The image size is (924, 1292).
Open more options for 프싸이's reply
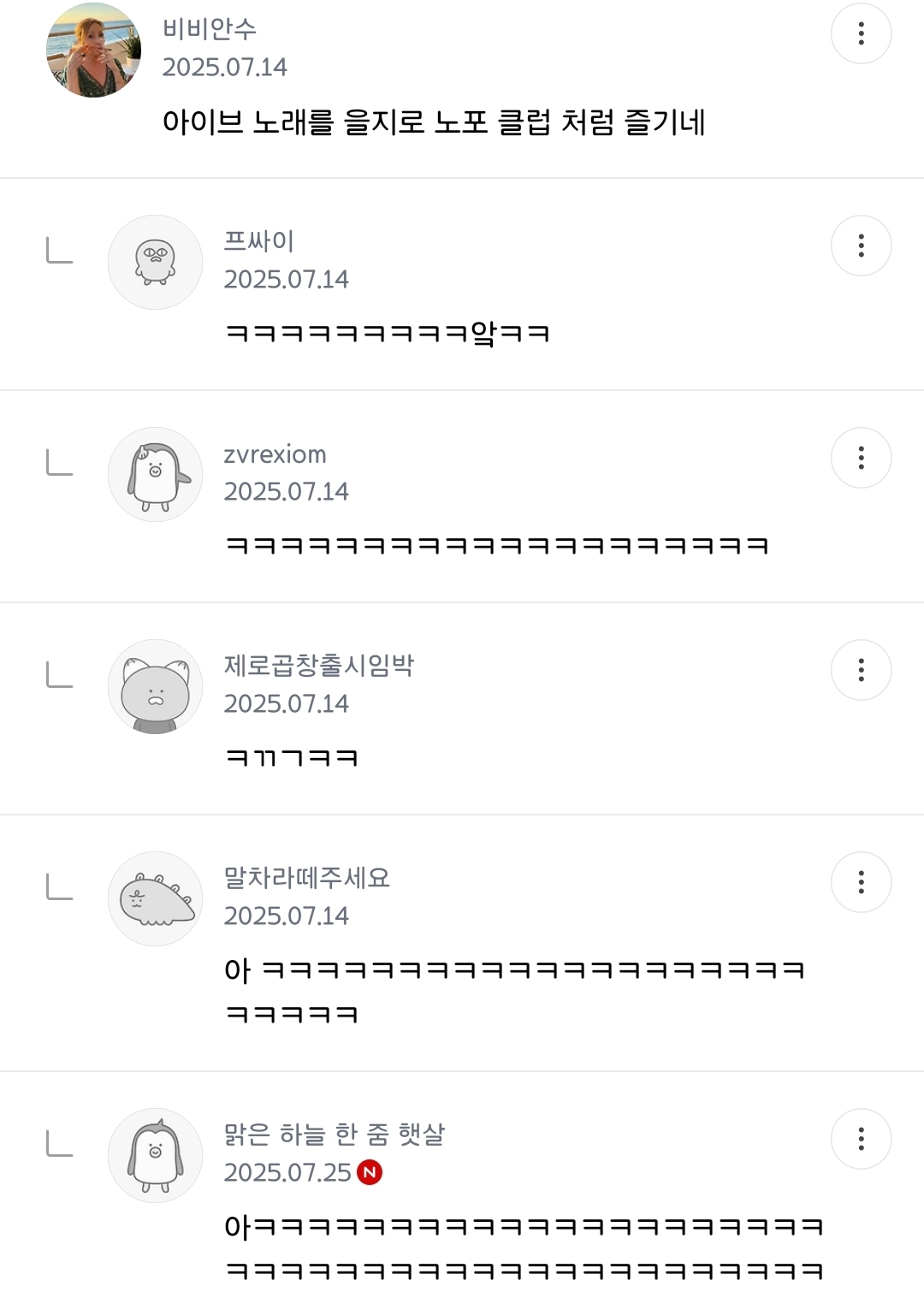[x=861, y=246]
